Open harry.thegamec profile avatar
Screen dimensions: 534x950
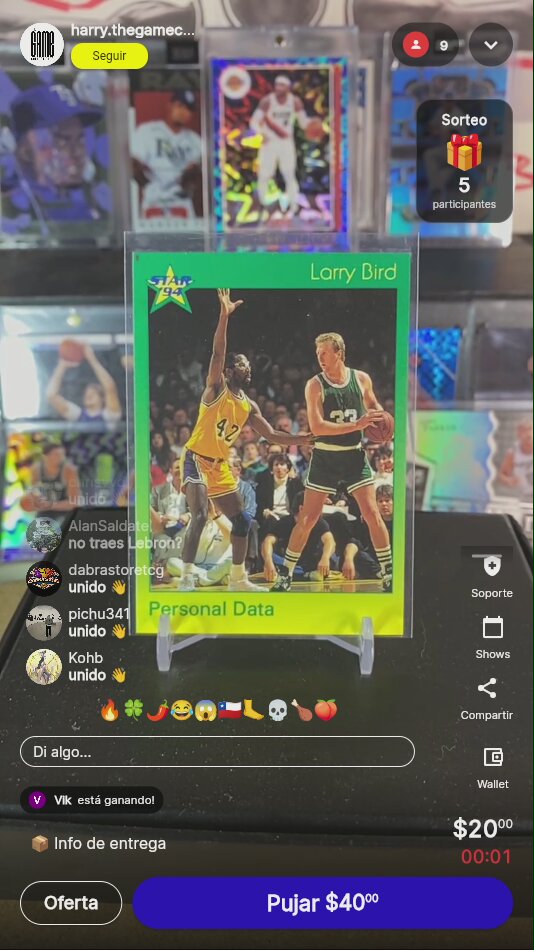[42, 44]
